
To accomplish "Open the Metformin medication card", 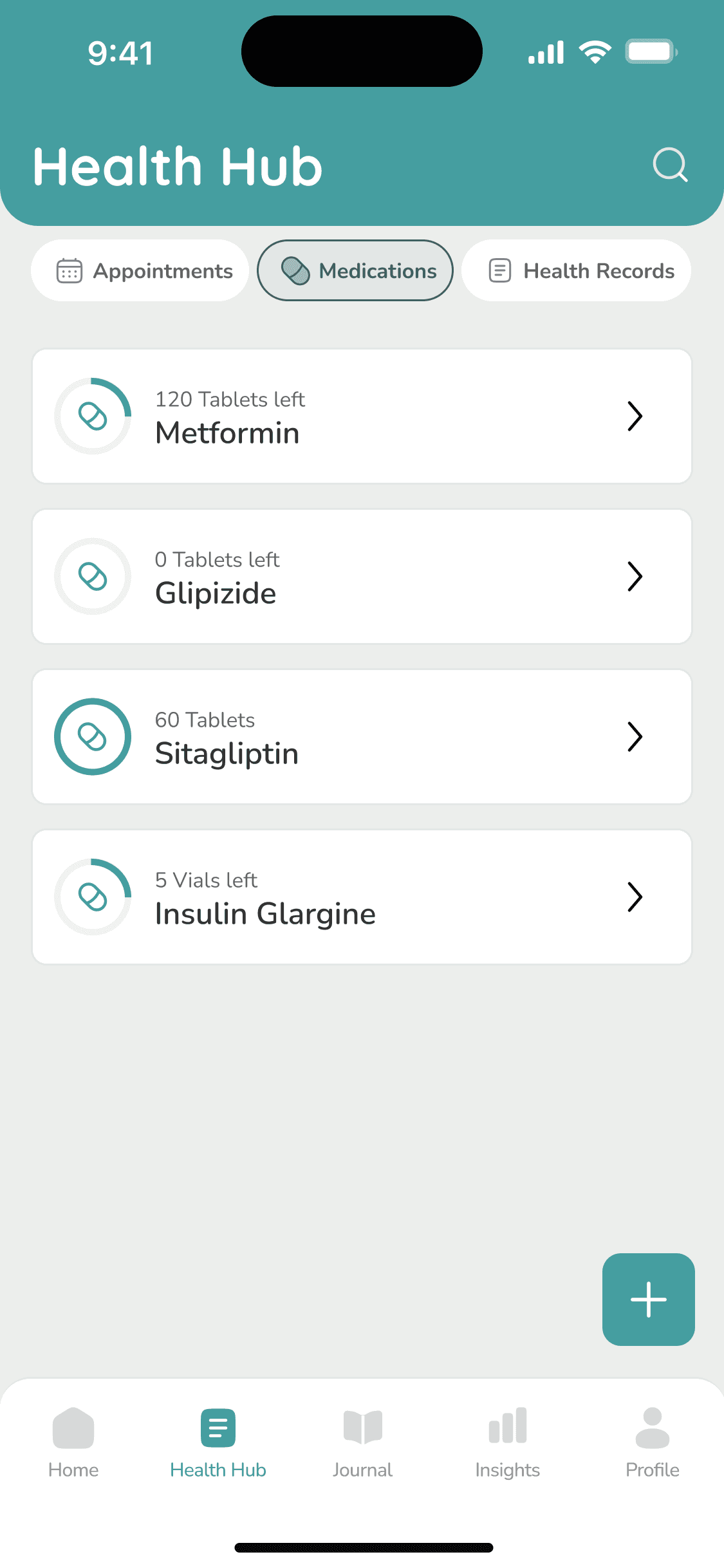I will 362,416.
